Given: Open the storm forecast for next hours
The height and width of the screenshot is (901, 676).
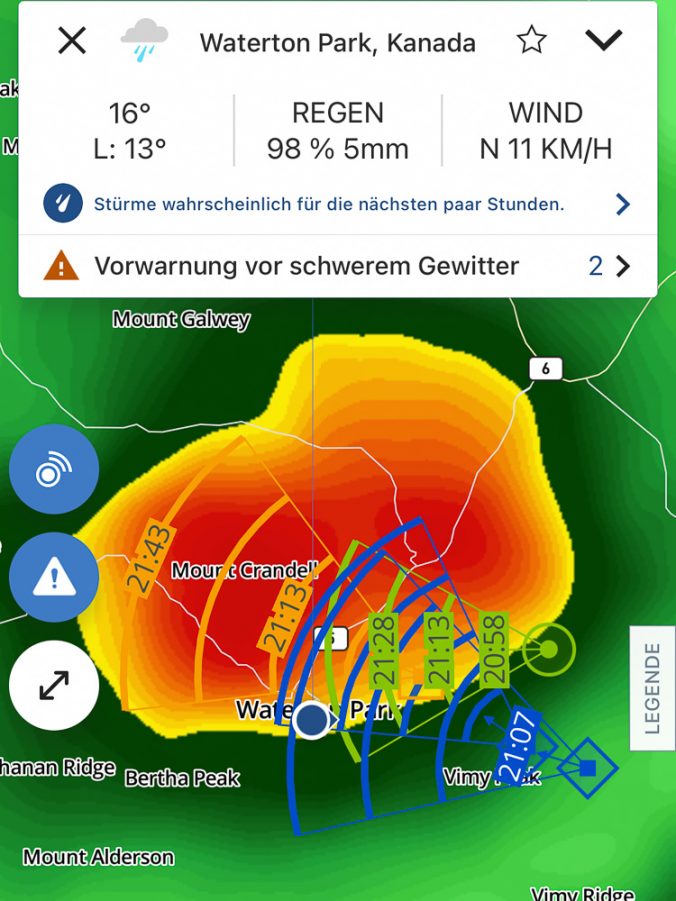Looking at the screenshot, I should tap(338, 205).
